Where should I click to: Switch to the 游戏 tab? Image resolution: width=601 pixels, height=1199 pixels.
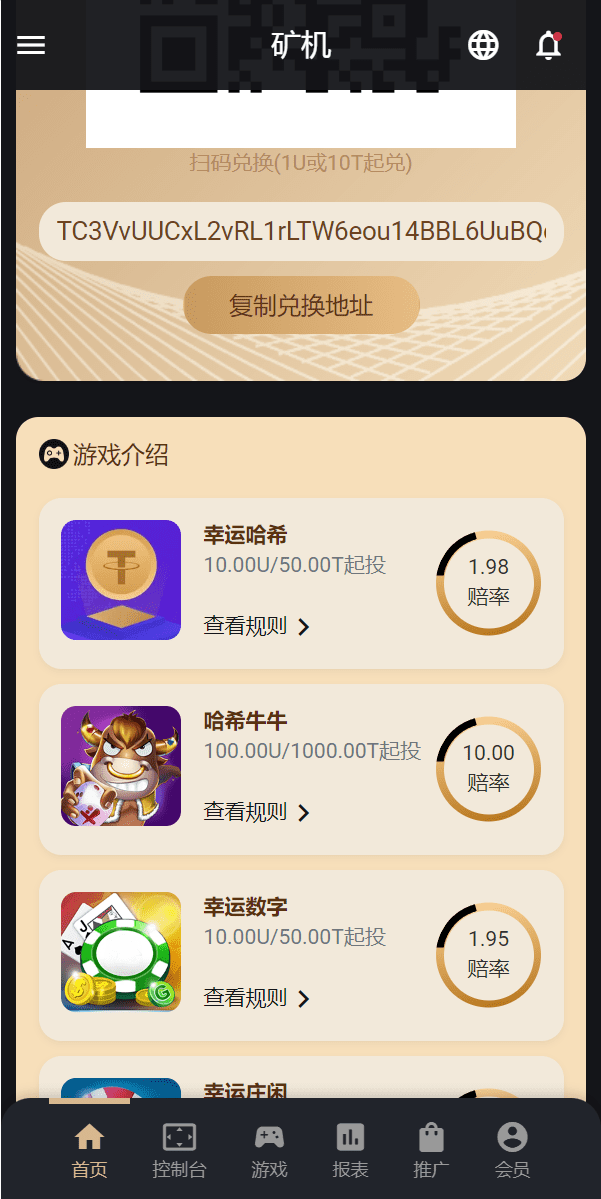coord(269,1150)
